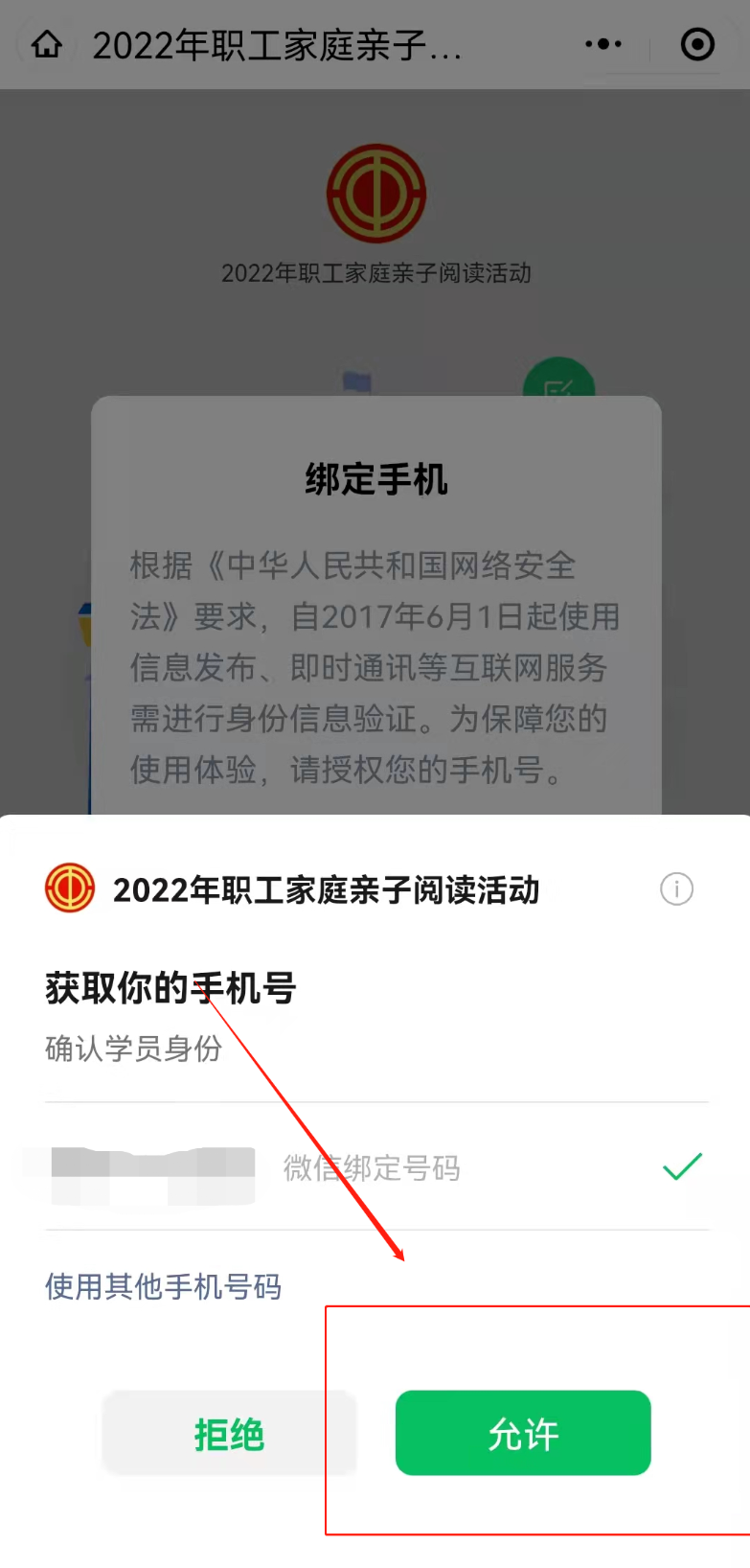Tap 拒绝 to decline phone access

coord(230,1433)
